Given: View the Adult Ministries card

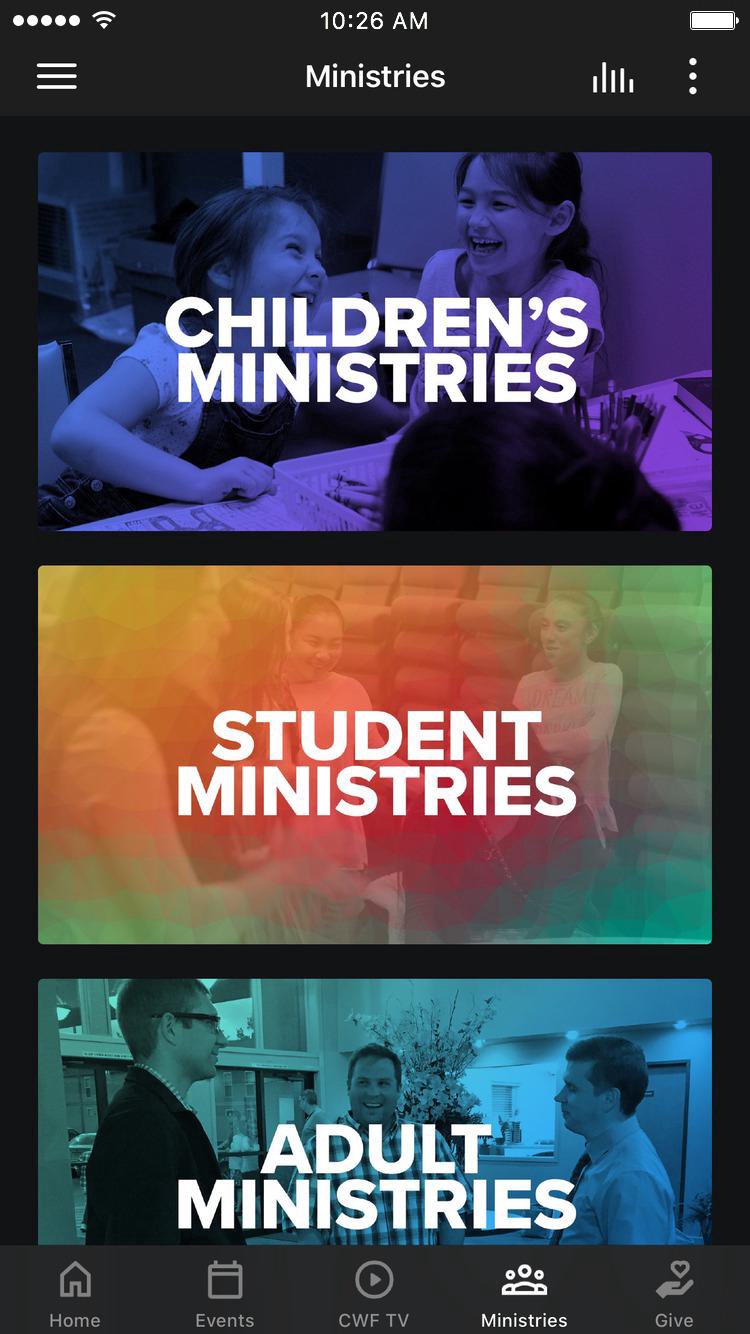Looking at the screenshot, I should [x=375, y=1112].
